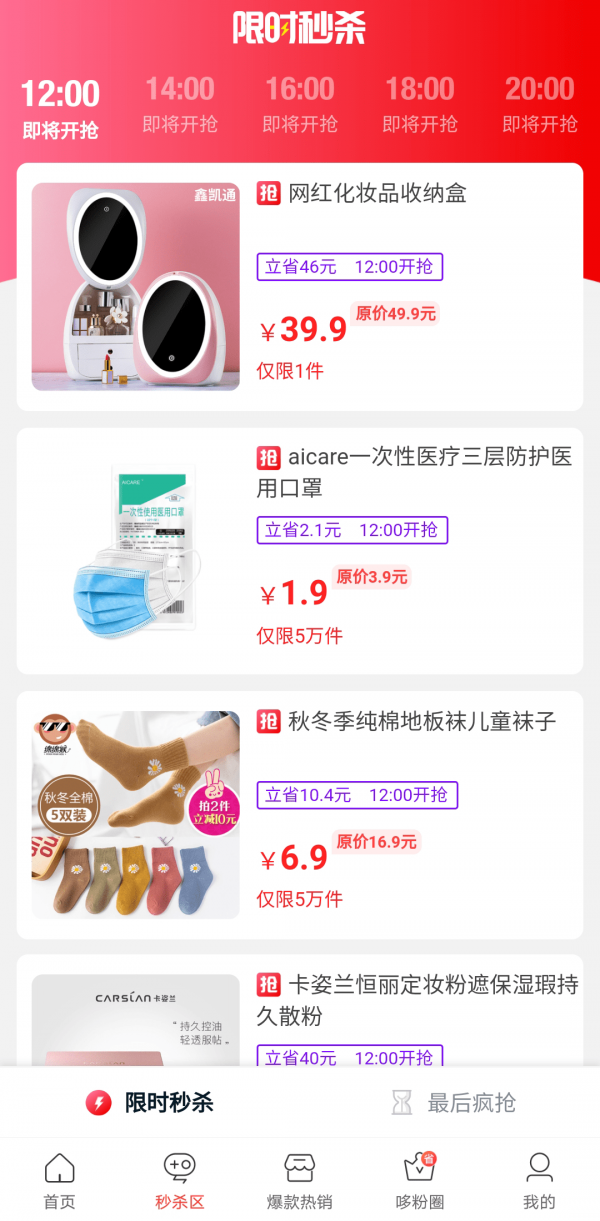This screenshot has height=1221, width=600.
Task: Open the 哆粉圈 tab
Action: [420, 1181]
